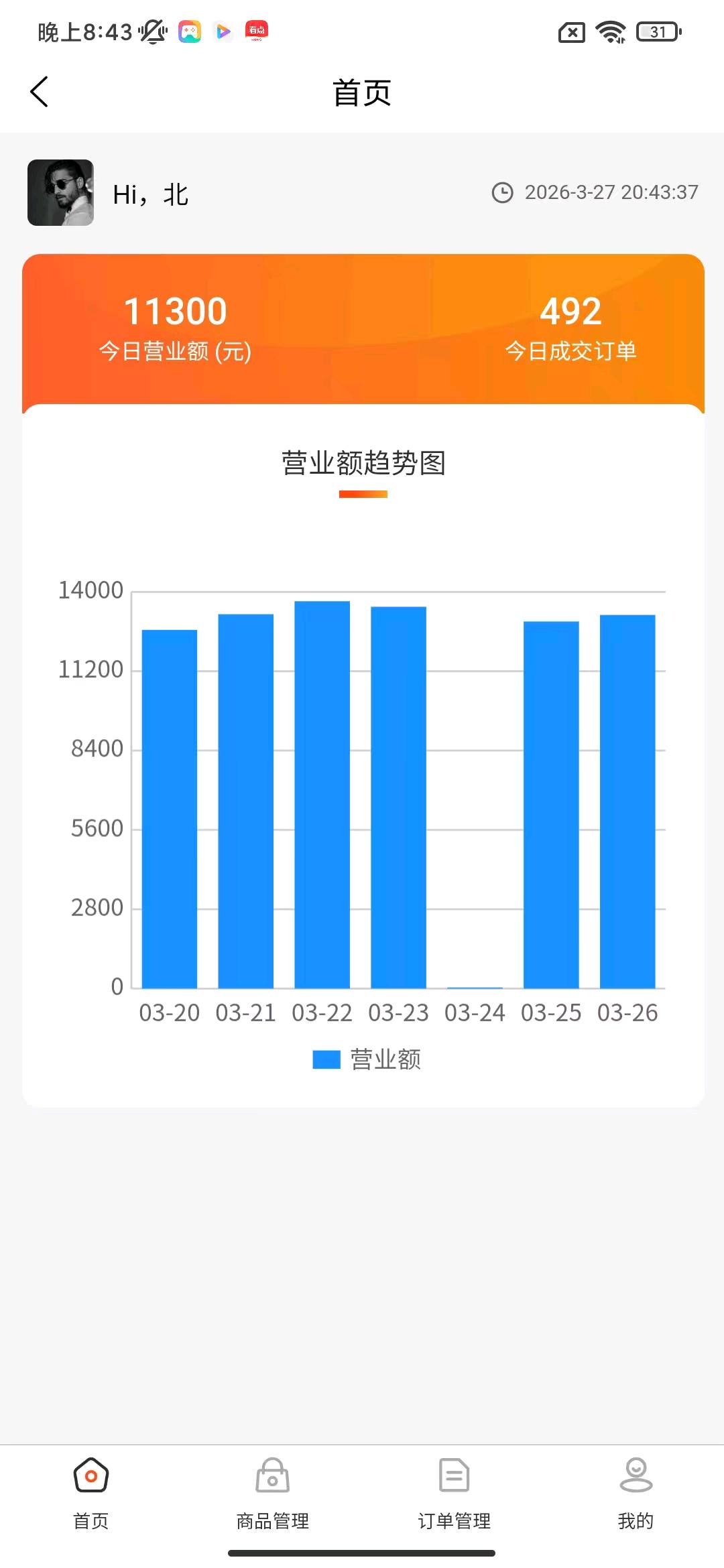Click the gradient underline beneath 营业额趋势图
The width and height of the screenshot is (724, 1568).
(363, 494)
